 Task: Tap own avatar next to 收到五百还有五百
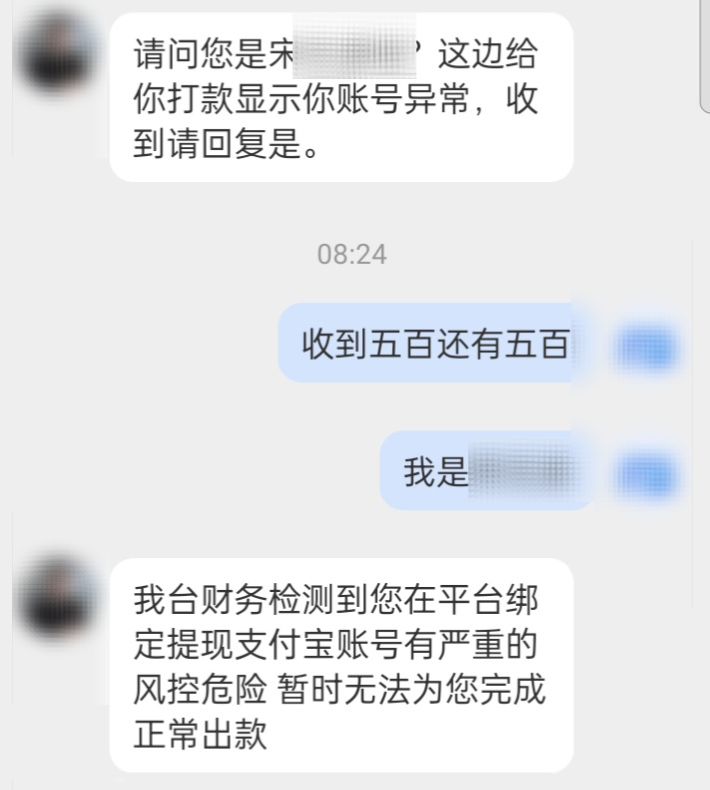coord(646,349)
